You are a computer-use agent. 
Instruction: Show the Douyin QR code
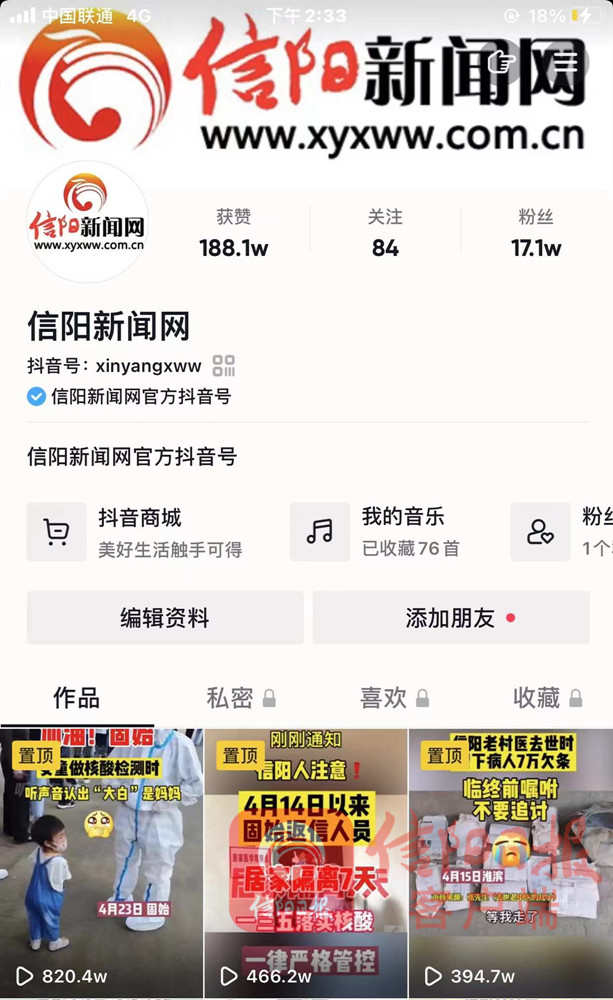[x=224, y=366]
